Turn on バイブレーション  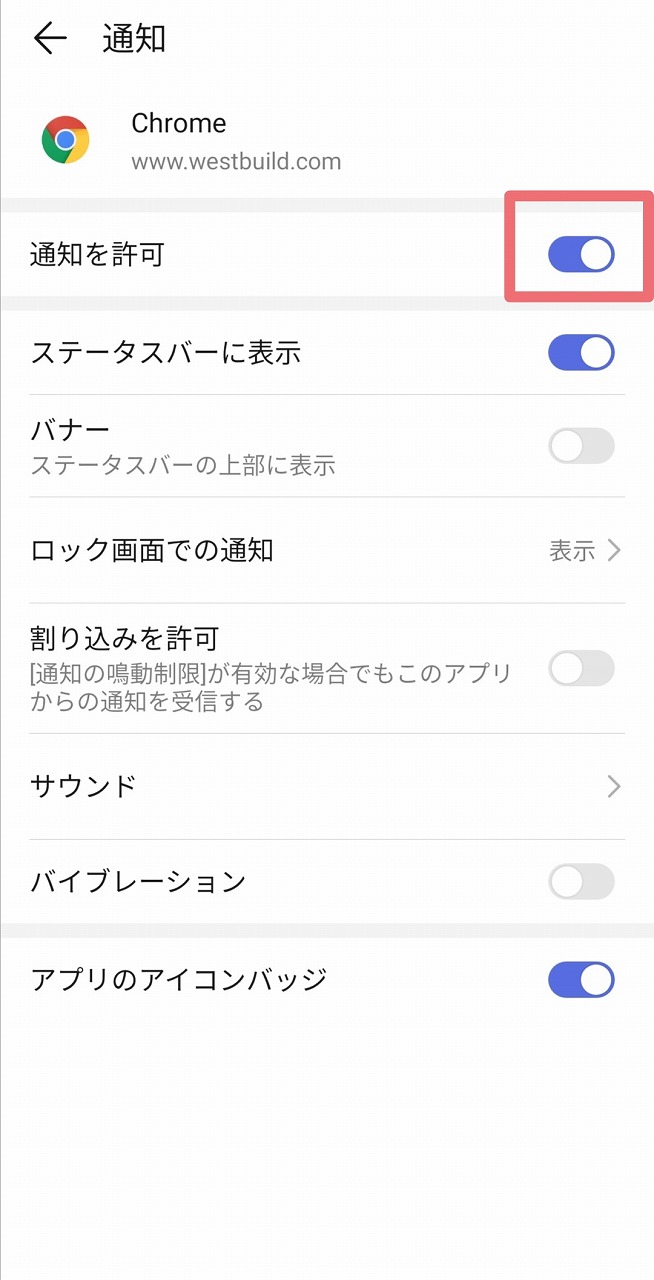[x=581, y=882]
